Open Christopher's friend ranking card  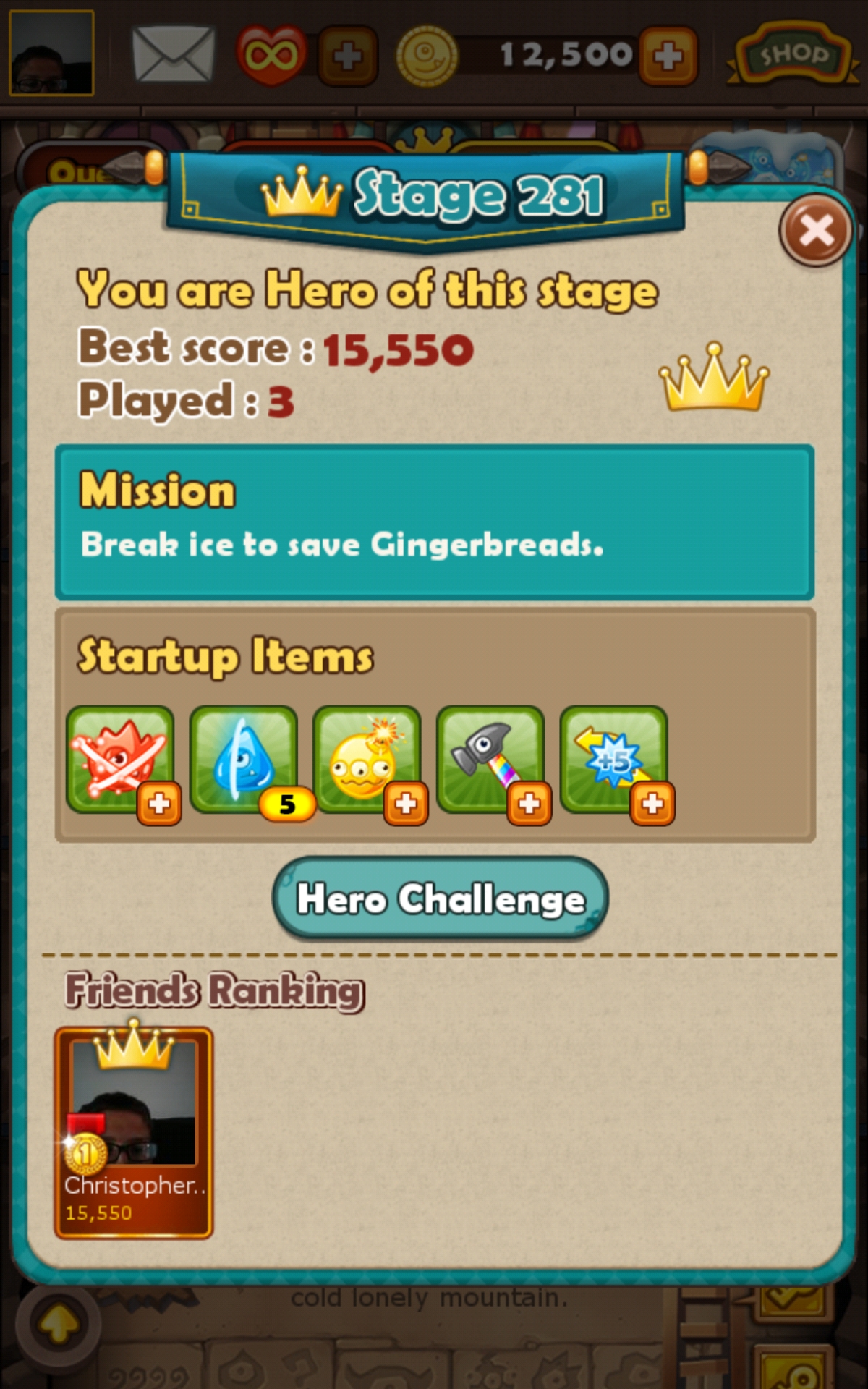coord(134,1132)
